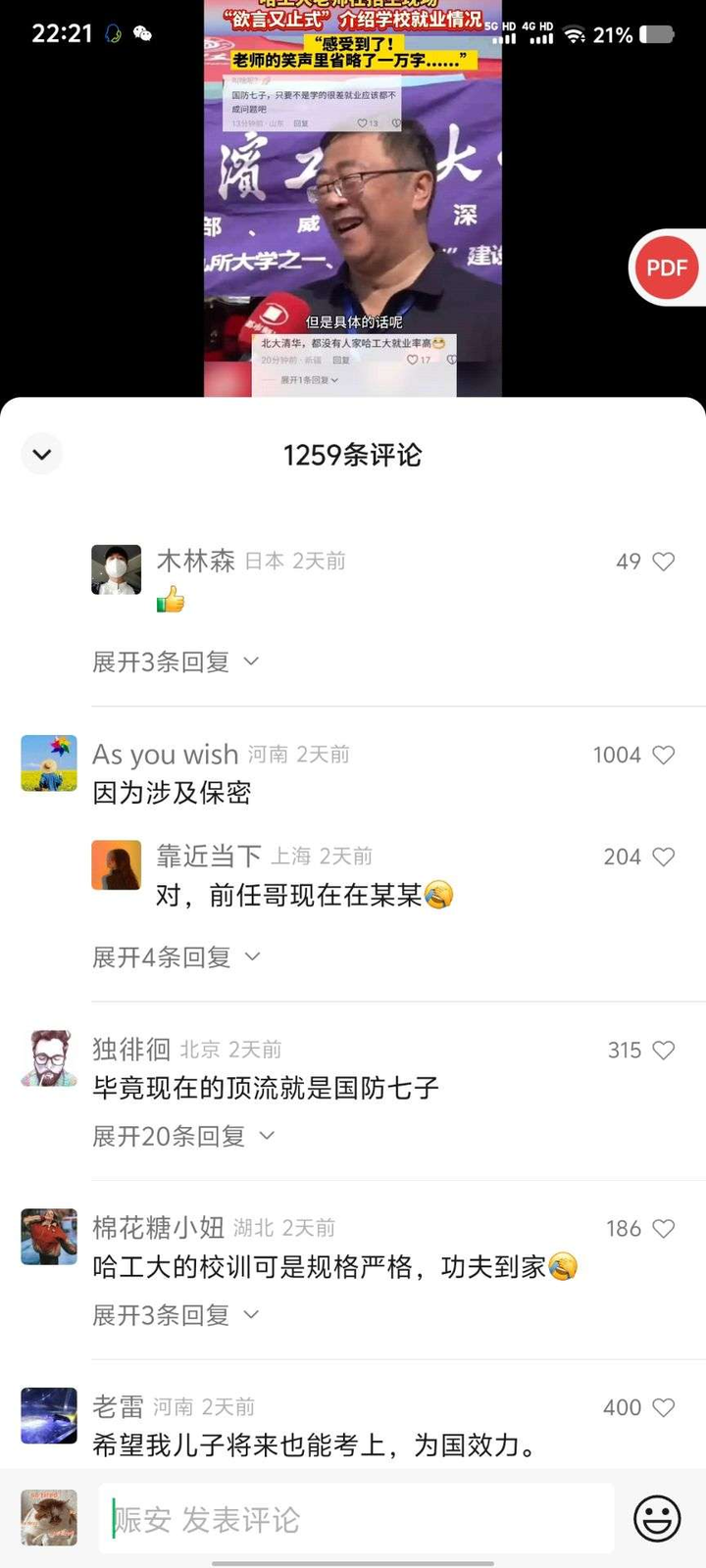
Task: Expand 20 replies under 独徘徊's comment
Action: (x=182, y=1136)
